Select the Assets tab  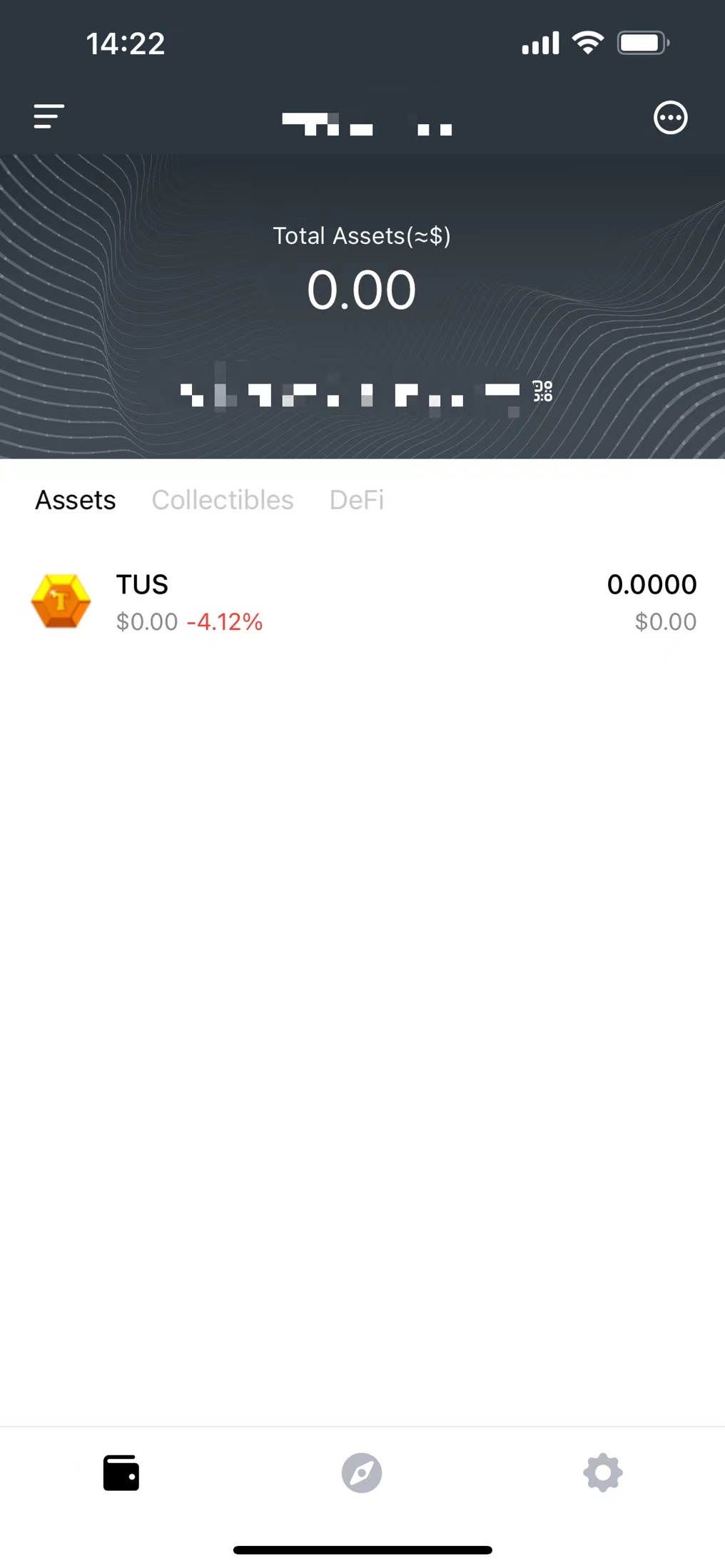point(76,500)
